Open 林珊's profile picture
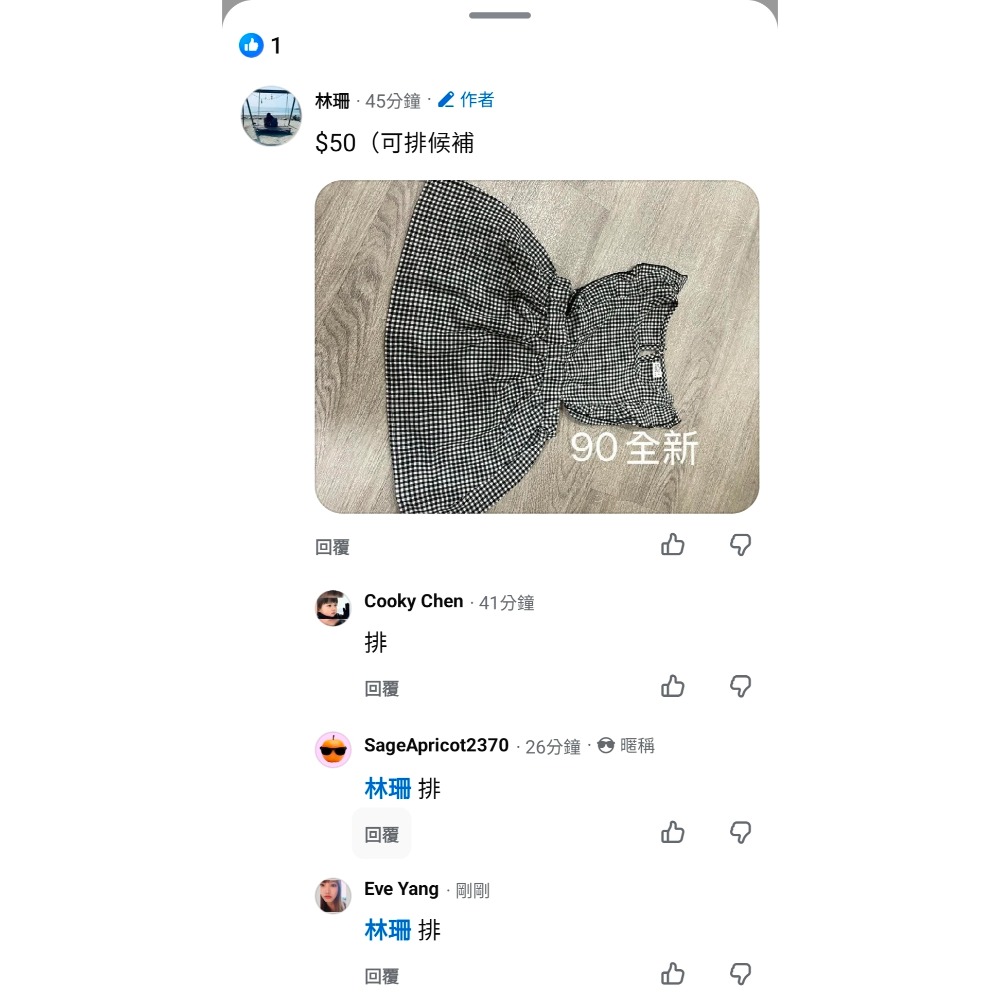The image size is (1000, 1000). tap(271, 116)
